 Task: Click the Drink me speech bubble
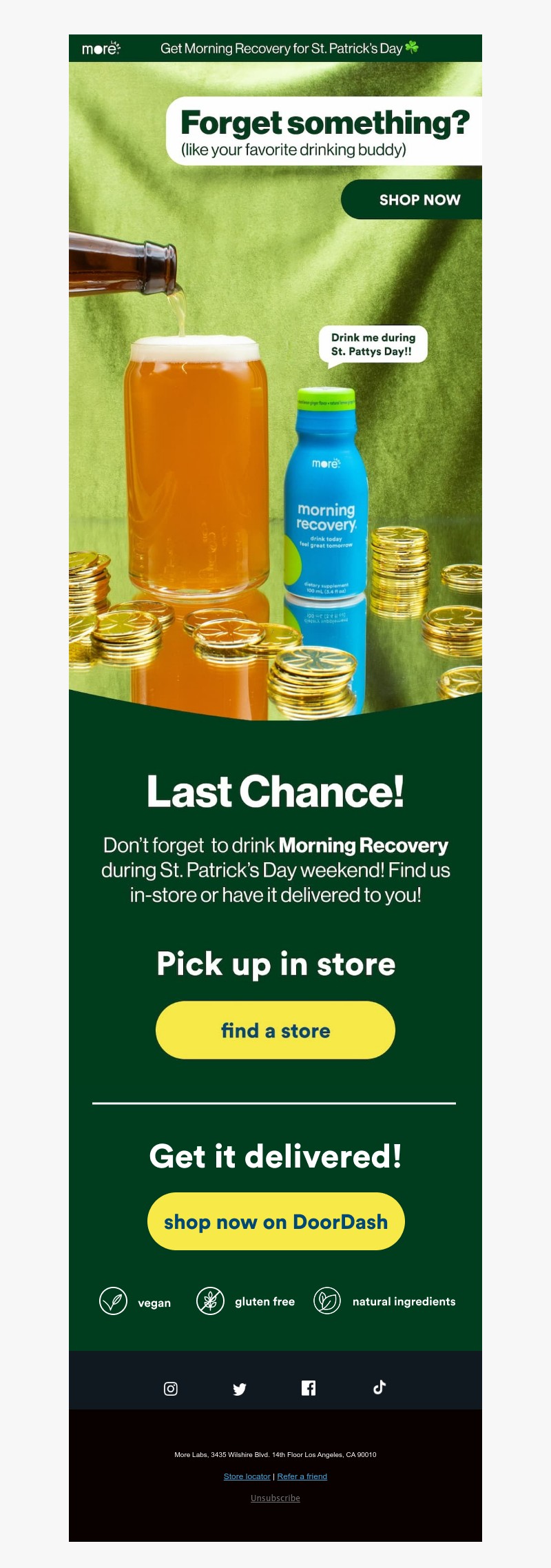(374, 344)
